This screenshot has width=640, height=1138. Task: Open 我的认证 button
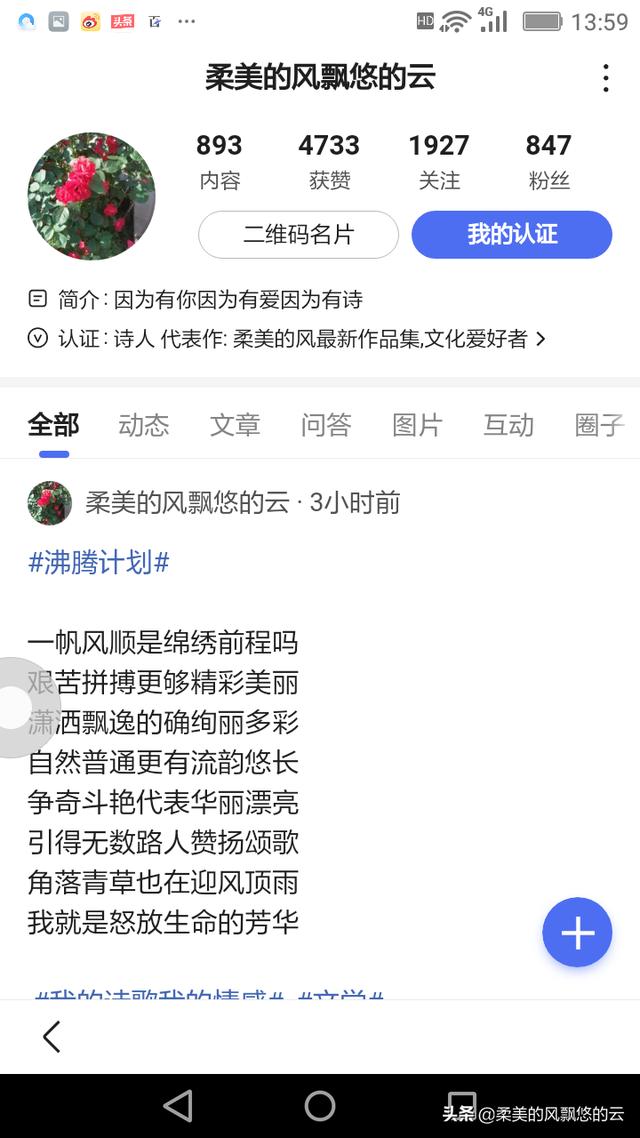pos(511,236)
